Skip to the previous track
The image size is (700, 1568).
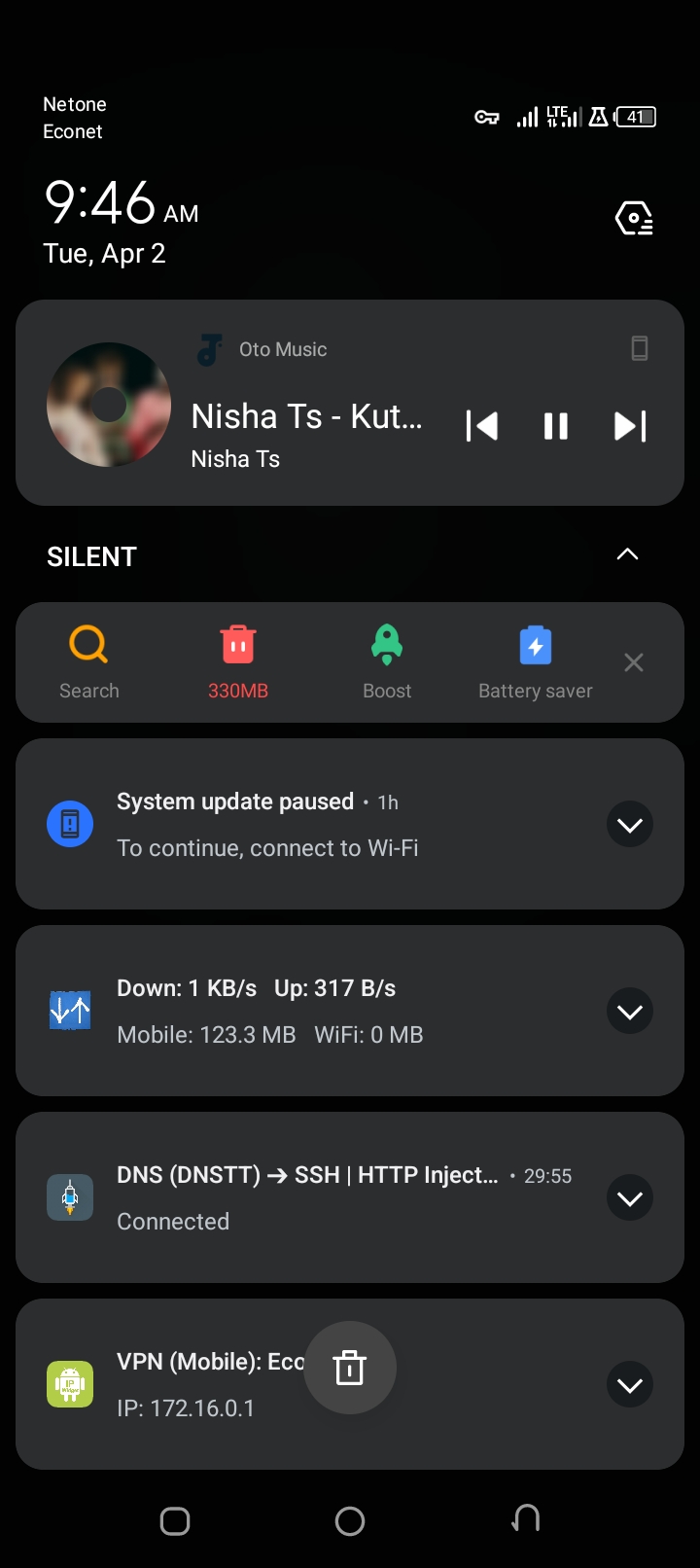click(482, 426)
